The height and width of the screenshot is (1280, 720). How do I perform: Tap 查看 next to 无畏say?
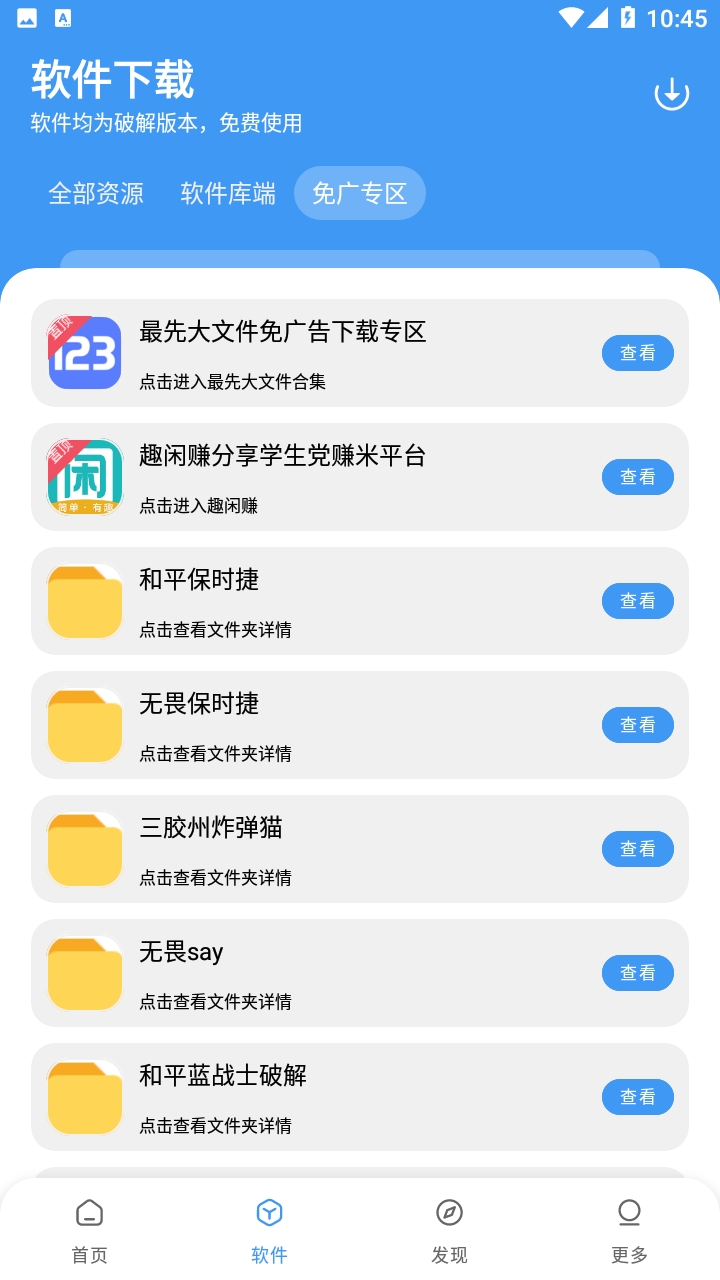(x=638, y=973)
